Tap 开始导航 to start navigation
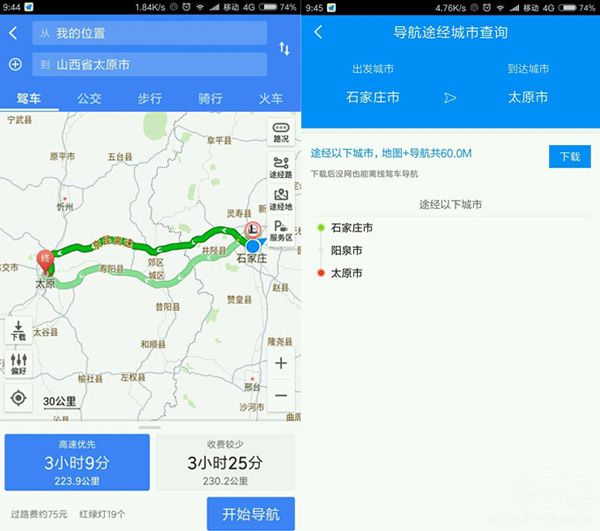The height and width of the screenshot is (531, 600). 250,514
